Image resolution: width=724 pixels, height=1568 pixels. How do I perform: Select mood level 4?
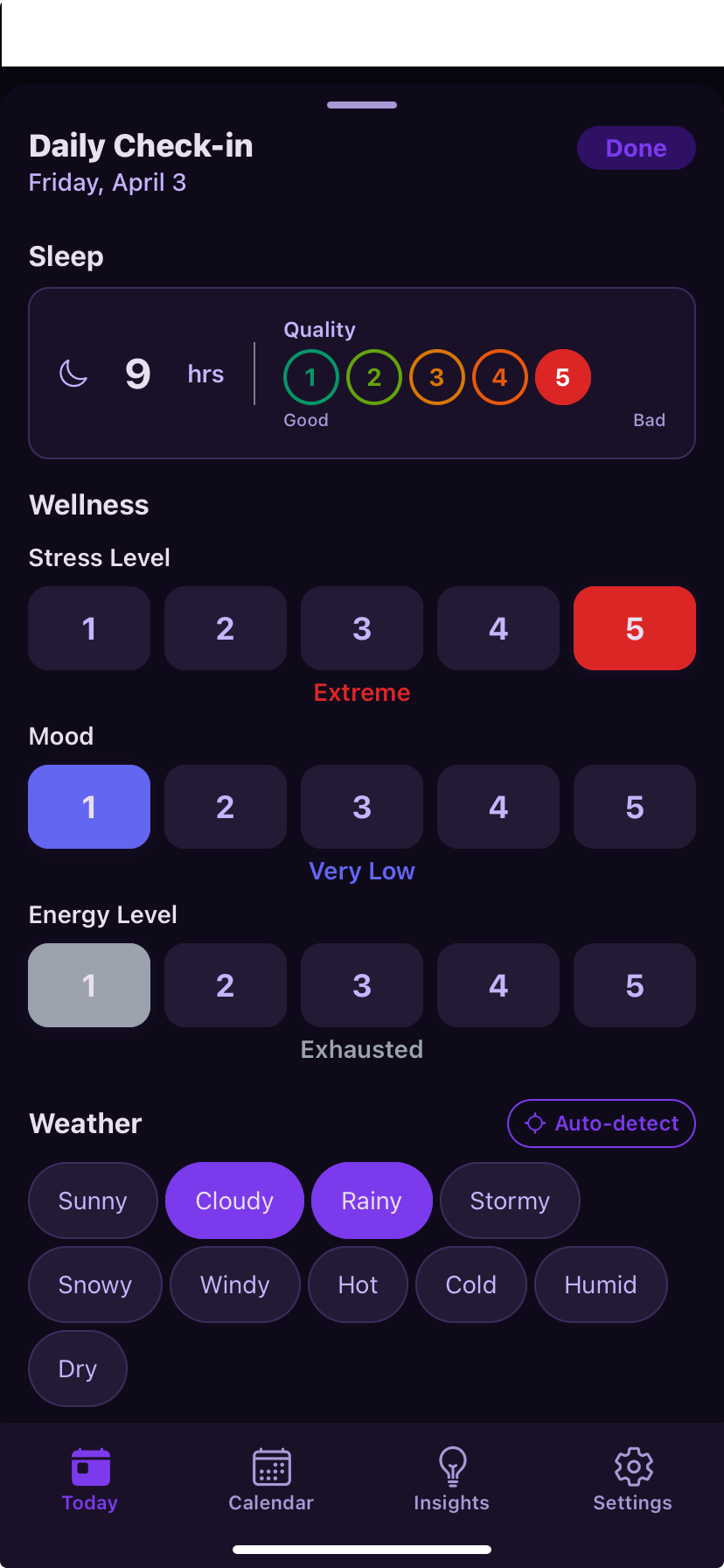pyautogui.click(x=498, y=806)
